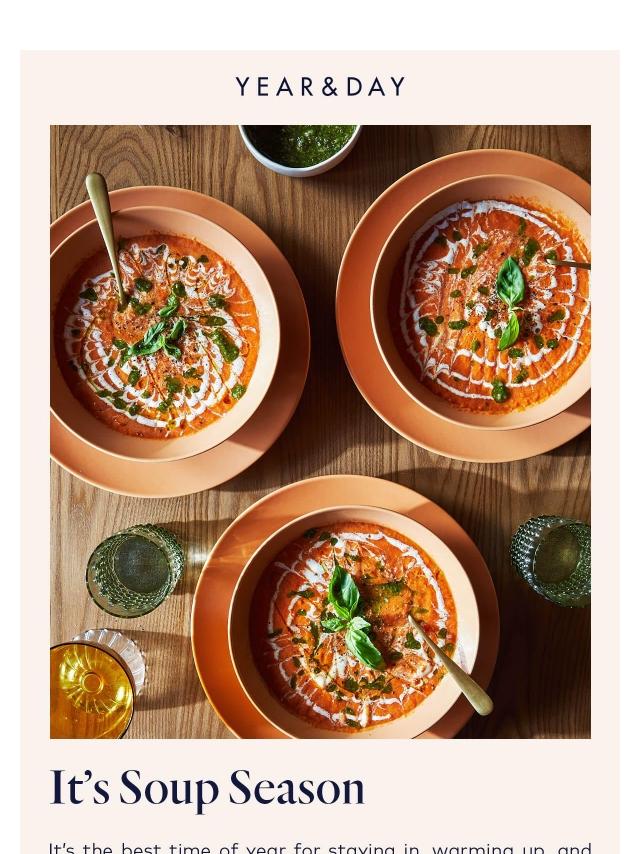640x854 pixels.
Task: Open the Year & Day header link
Action: (x=320, y=87)
